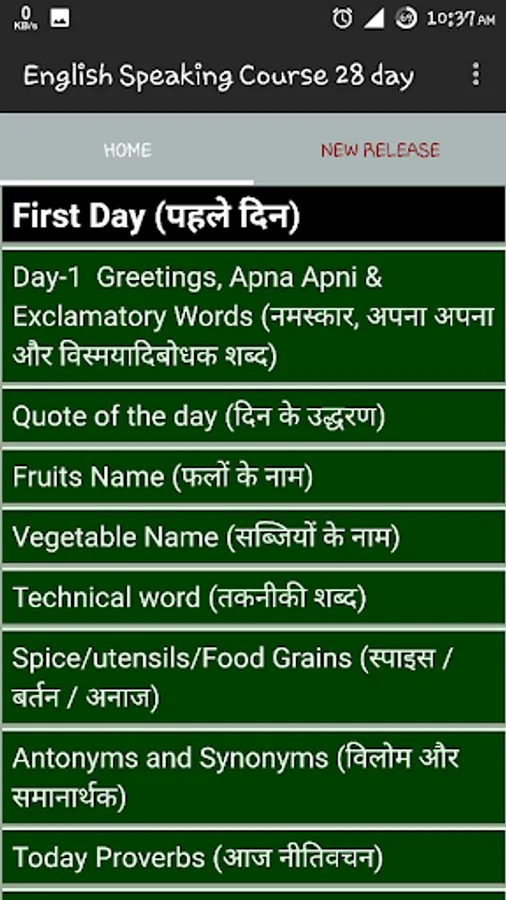Open Antonyms and Synonyms lesson

[x=253, y=778]
